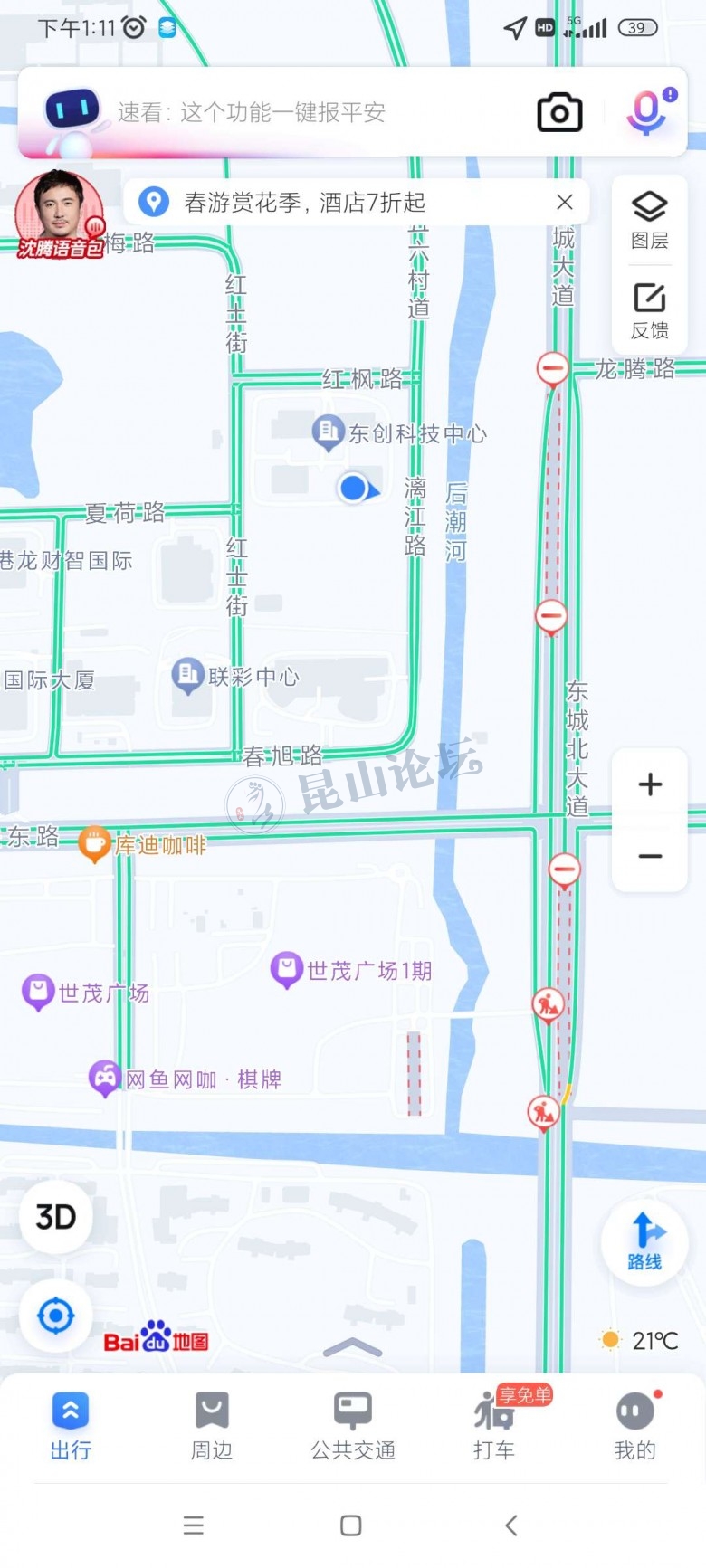
Task: Dismiss the 春游赏花季 banner
Action: pyautogui.click(x=565, y=202)
